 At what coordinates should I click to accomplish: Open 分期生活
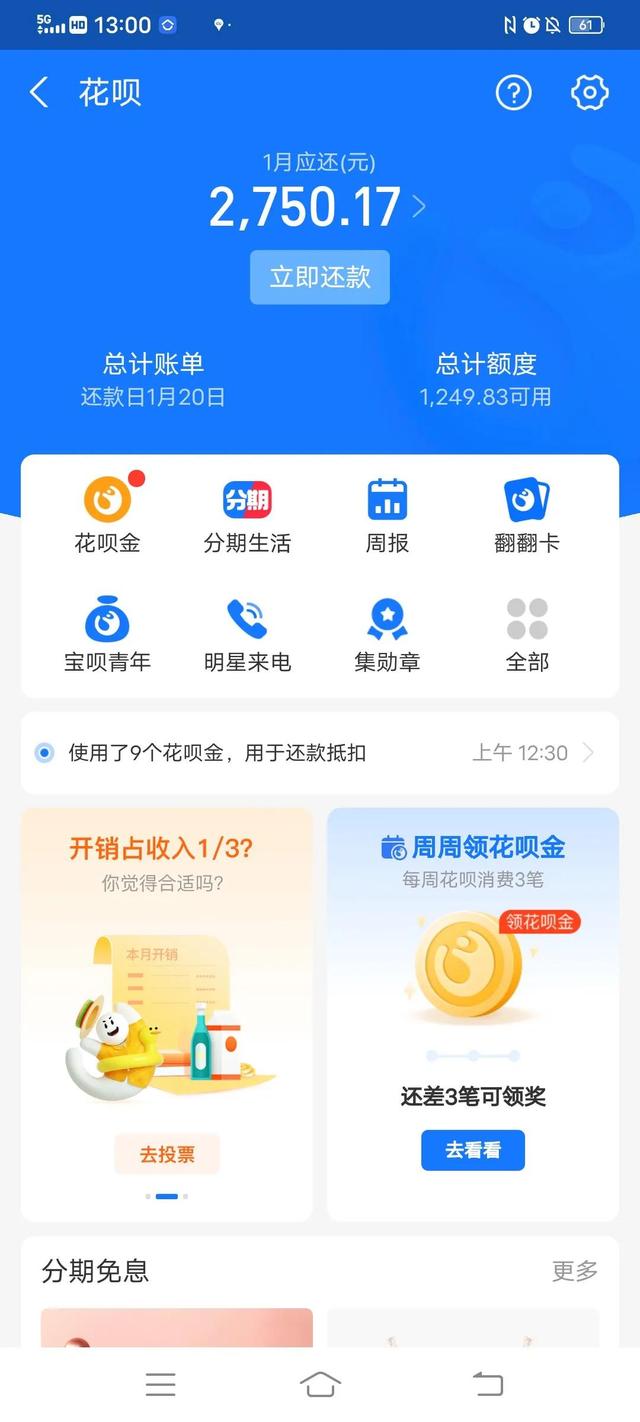247,515
